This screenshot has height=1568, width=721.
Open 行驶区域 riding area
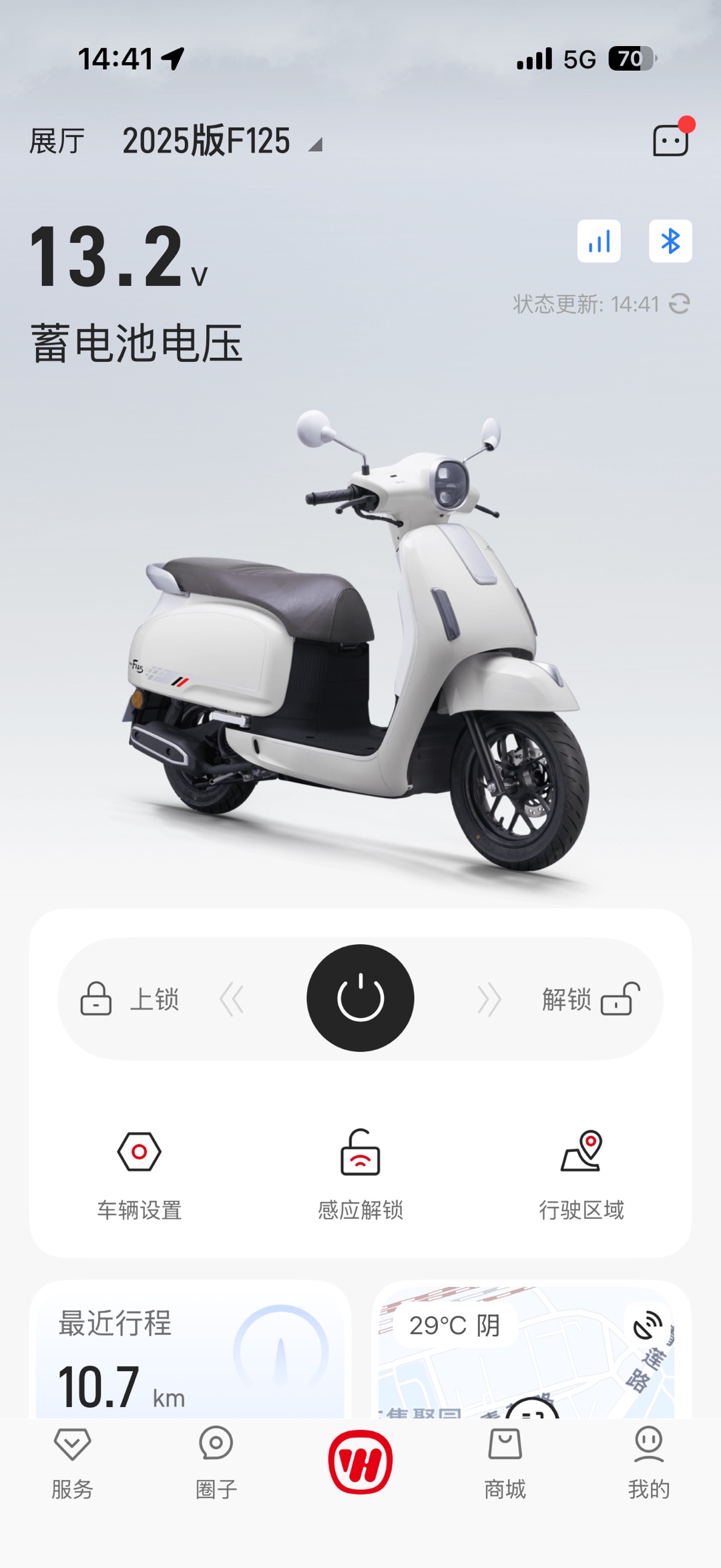[581, 1175]
